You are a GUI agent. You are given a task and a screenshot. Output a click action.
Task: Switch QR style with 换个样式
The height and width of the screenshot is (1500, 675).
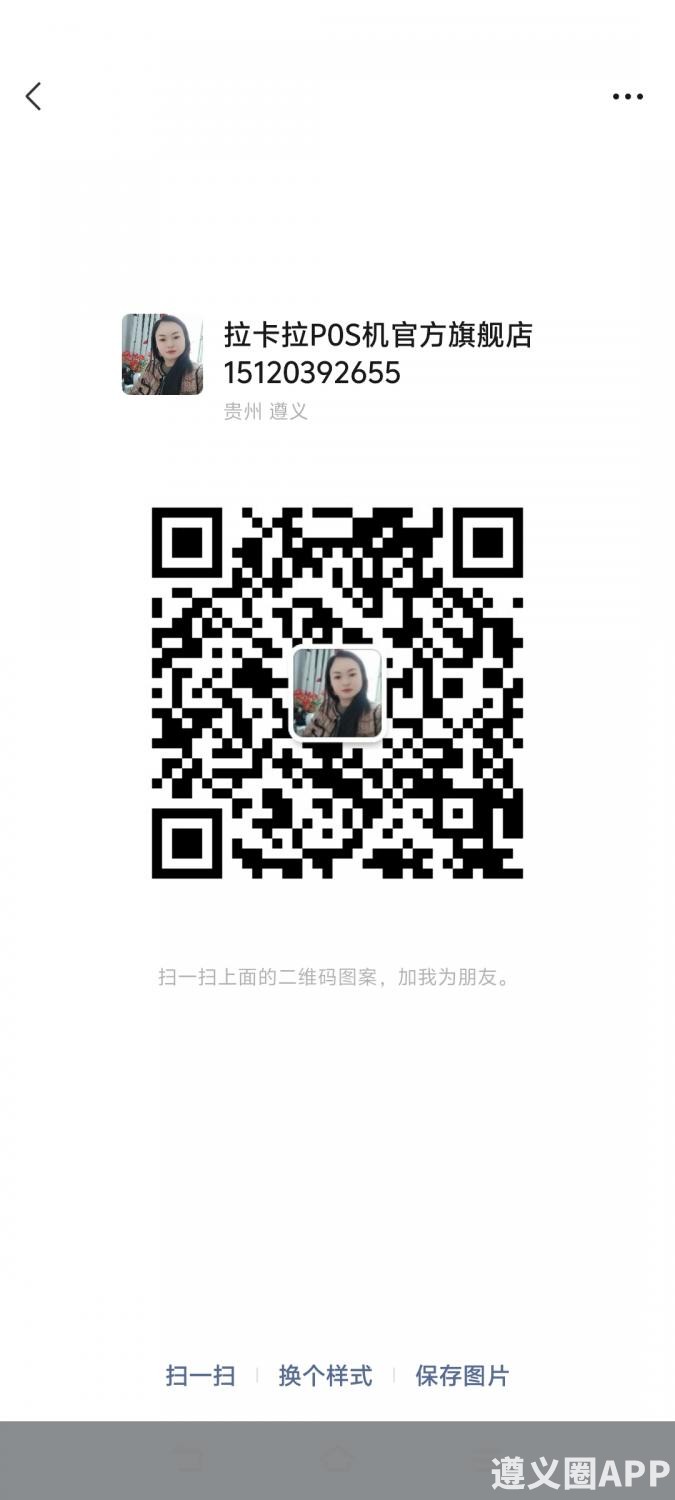point(325,1376)
